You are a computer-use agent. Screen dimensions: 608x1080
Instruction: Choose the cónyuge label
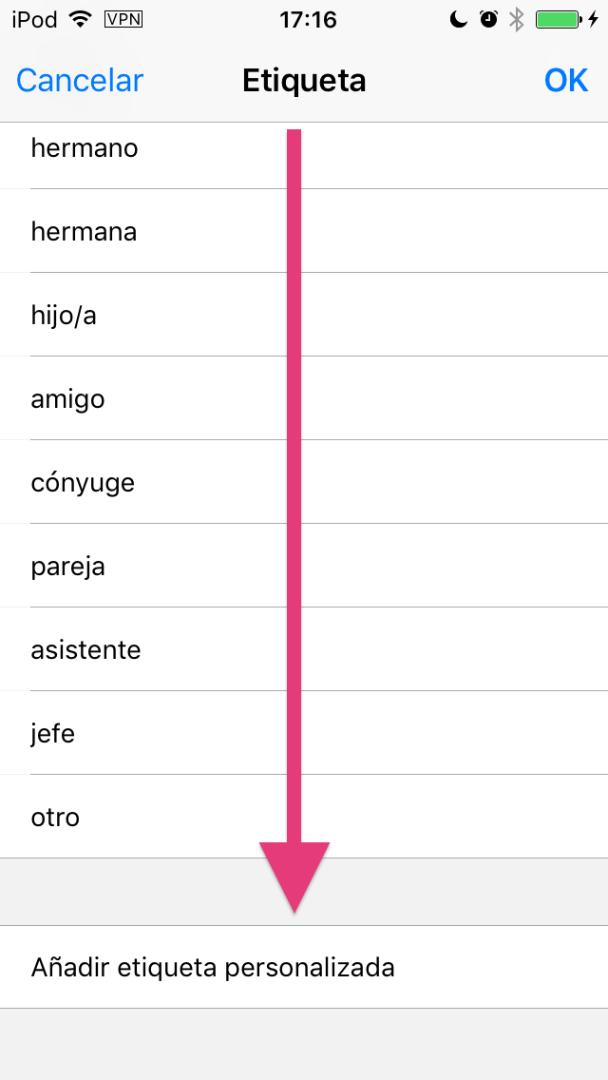coord(304,482)
